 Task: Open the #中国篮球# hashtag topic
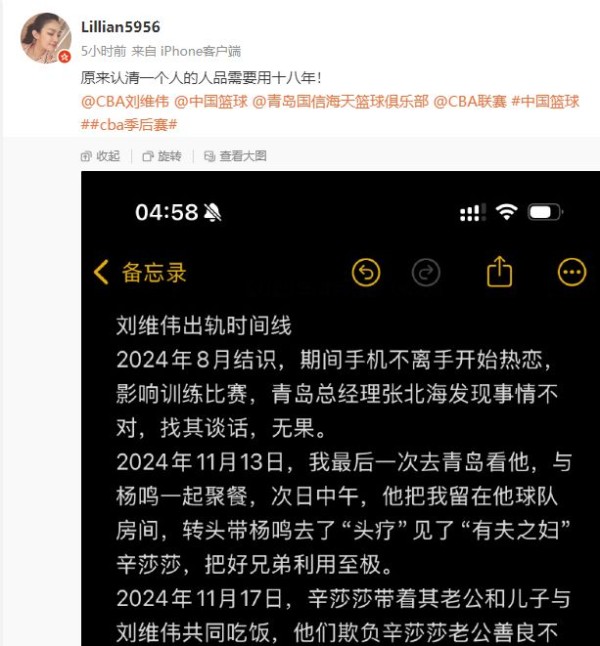[x=545, y=101]
